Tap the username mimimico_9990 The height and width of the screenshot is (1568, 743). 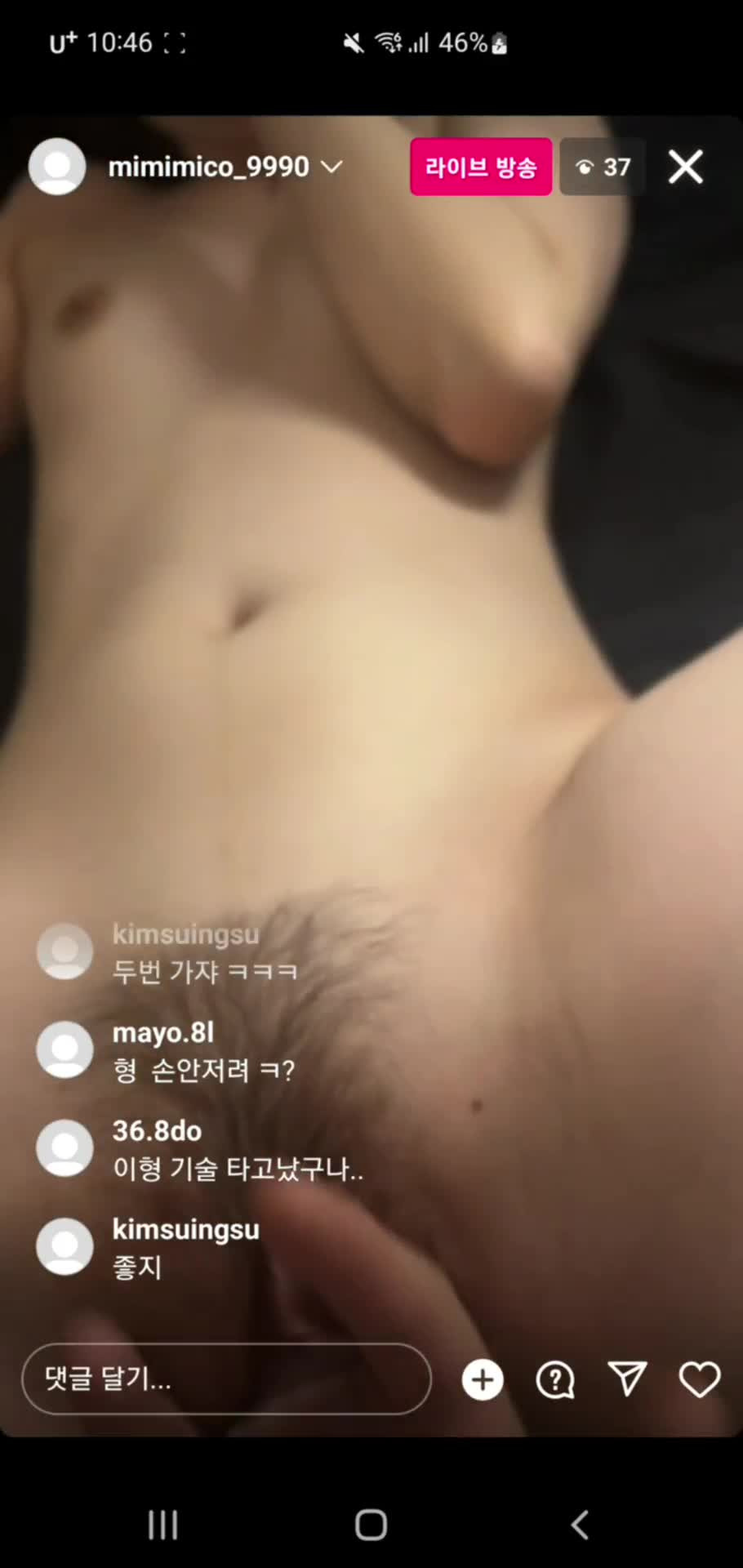point(208,167)
